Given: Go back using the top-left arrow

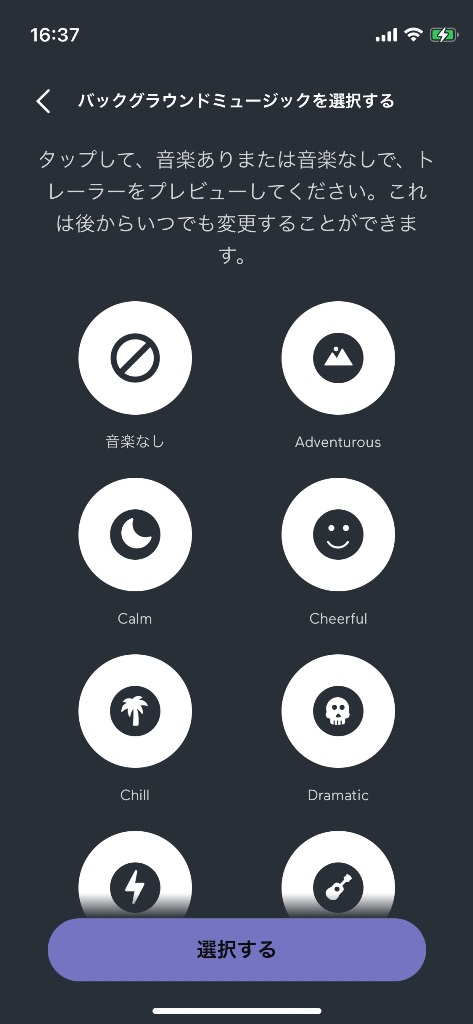Looking at the screenshot, I should [x=43, y=101].
